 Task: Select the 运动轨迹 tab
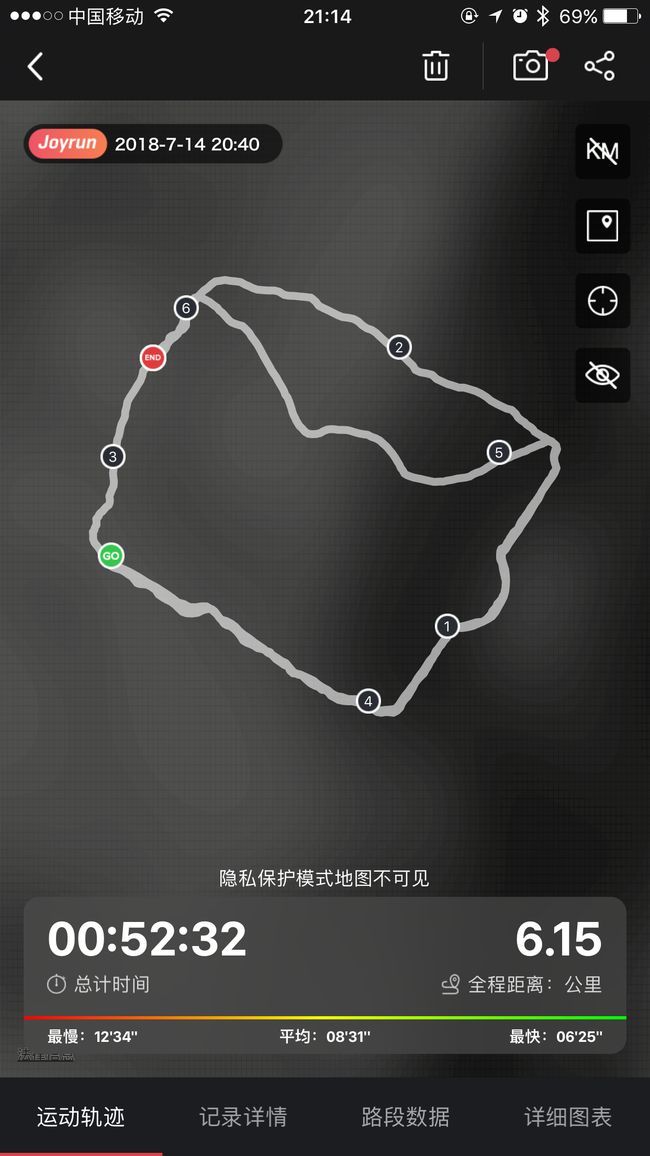(81, 1116)
